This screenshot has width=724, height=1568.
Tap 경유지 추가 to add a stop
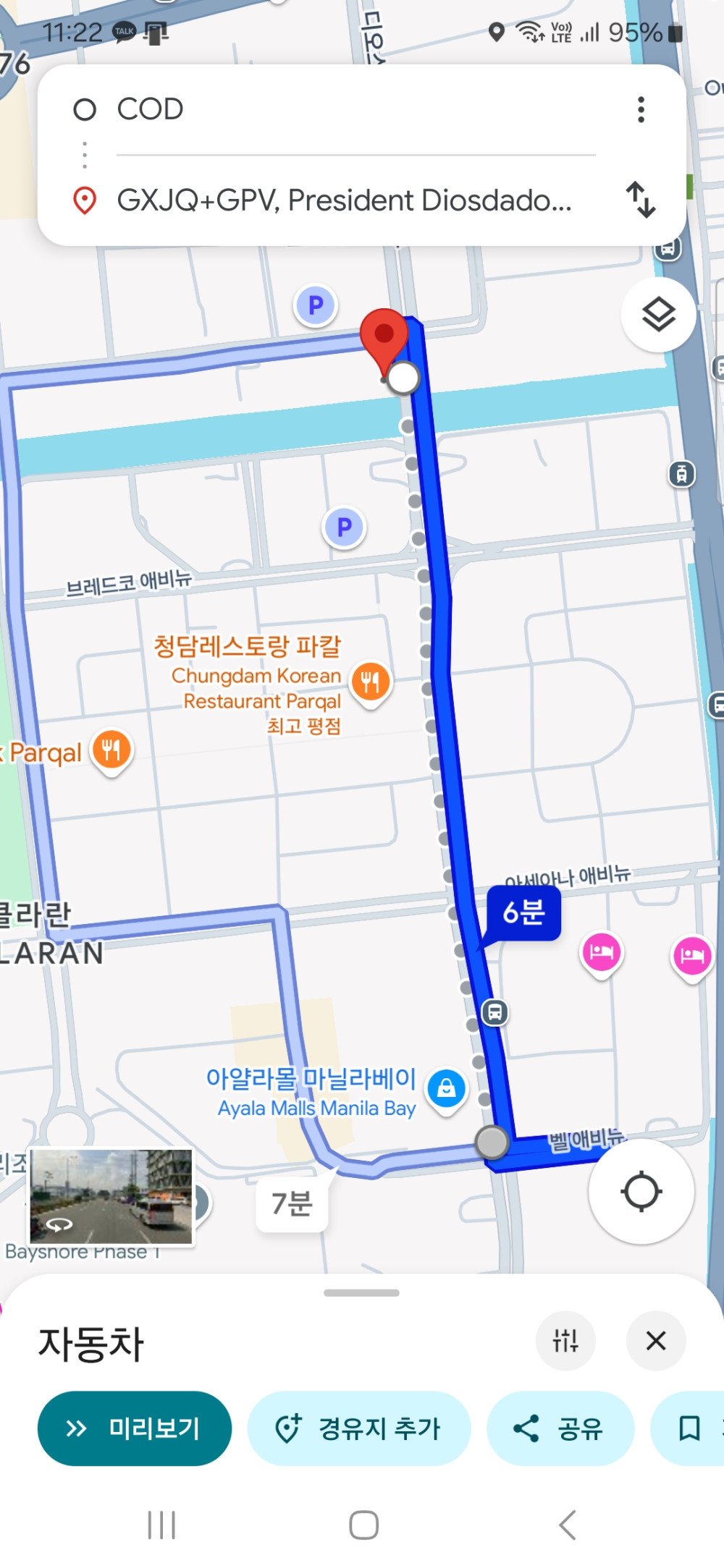pyautogui.click(x=359, y=1428)
